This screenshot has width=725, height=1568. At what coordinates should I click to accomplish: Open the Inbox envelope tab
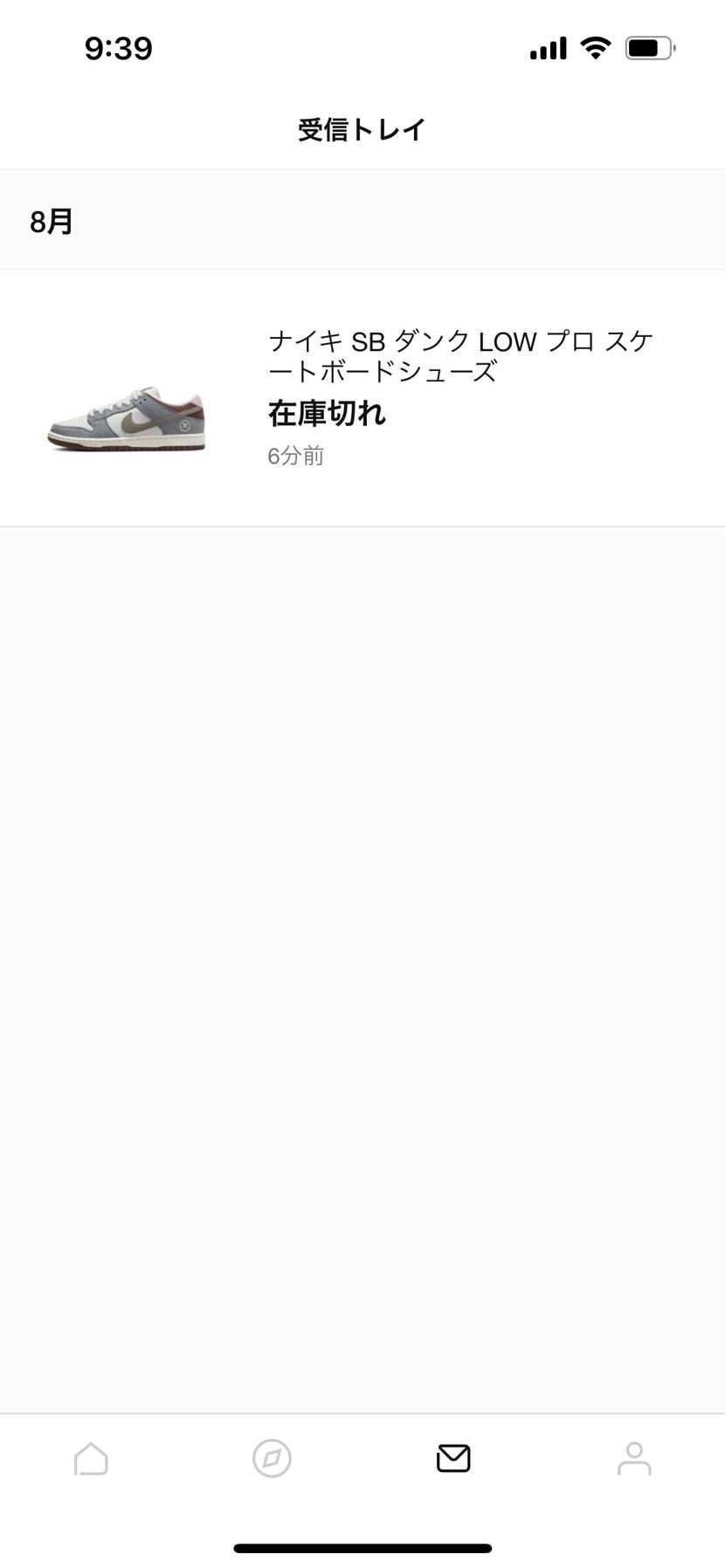(x=453, y=1459)
